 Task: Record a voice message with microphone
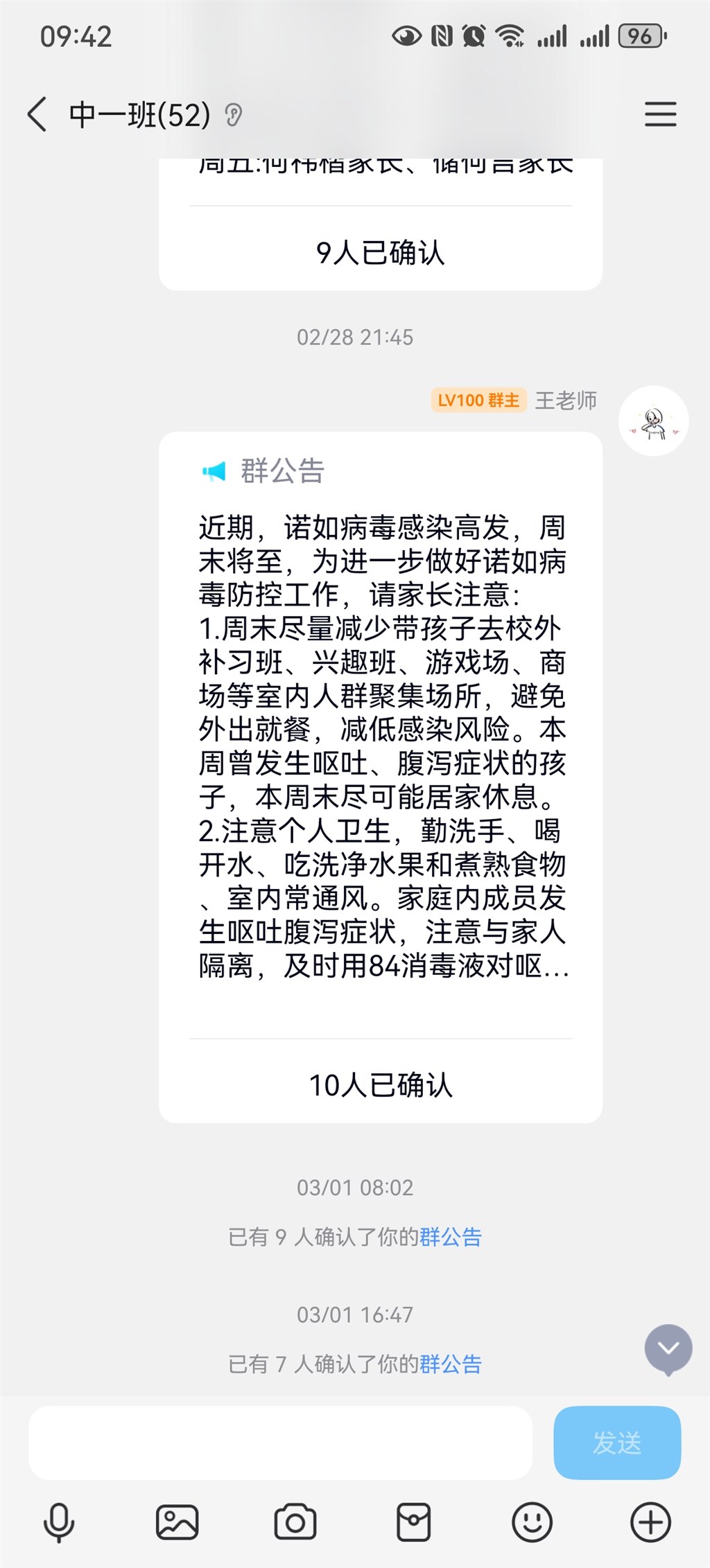(x=59, y=1522)
